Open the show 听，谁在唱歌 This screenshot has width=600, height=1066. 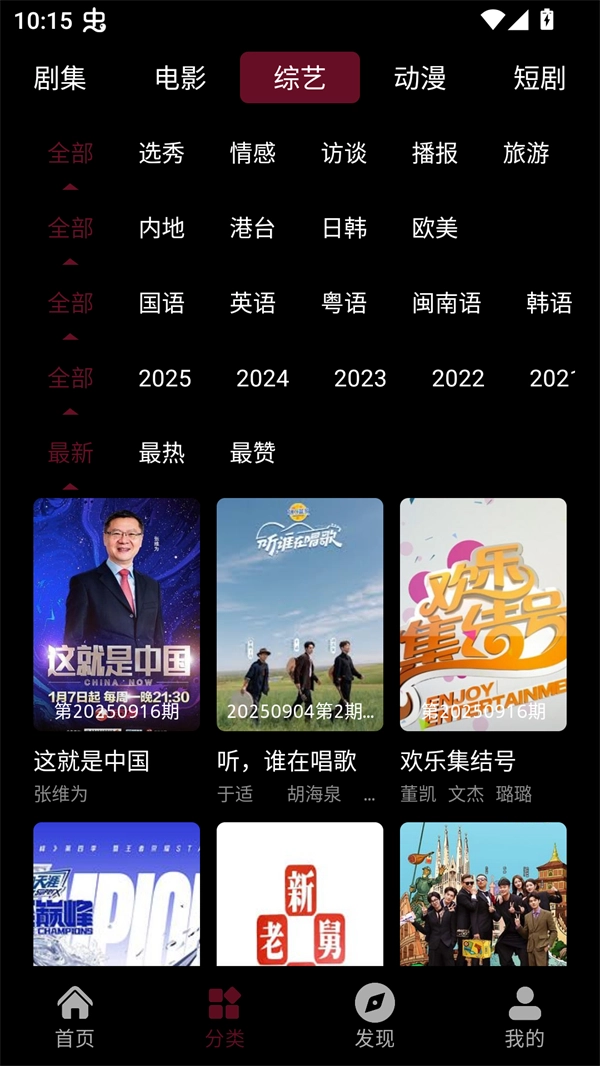click(300, 615)
